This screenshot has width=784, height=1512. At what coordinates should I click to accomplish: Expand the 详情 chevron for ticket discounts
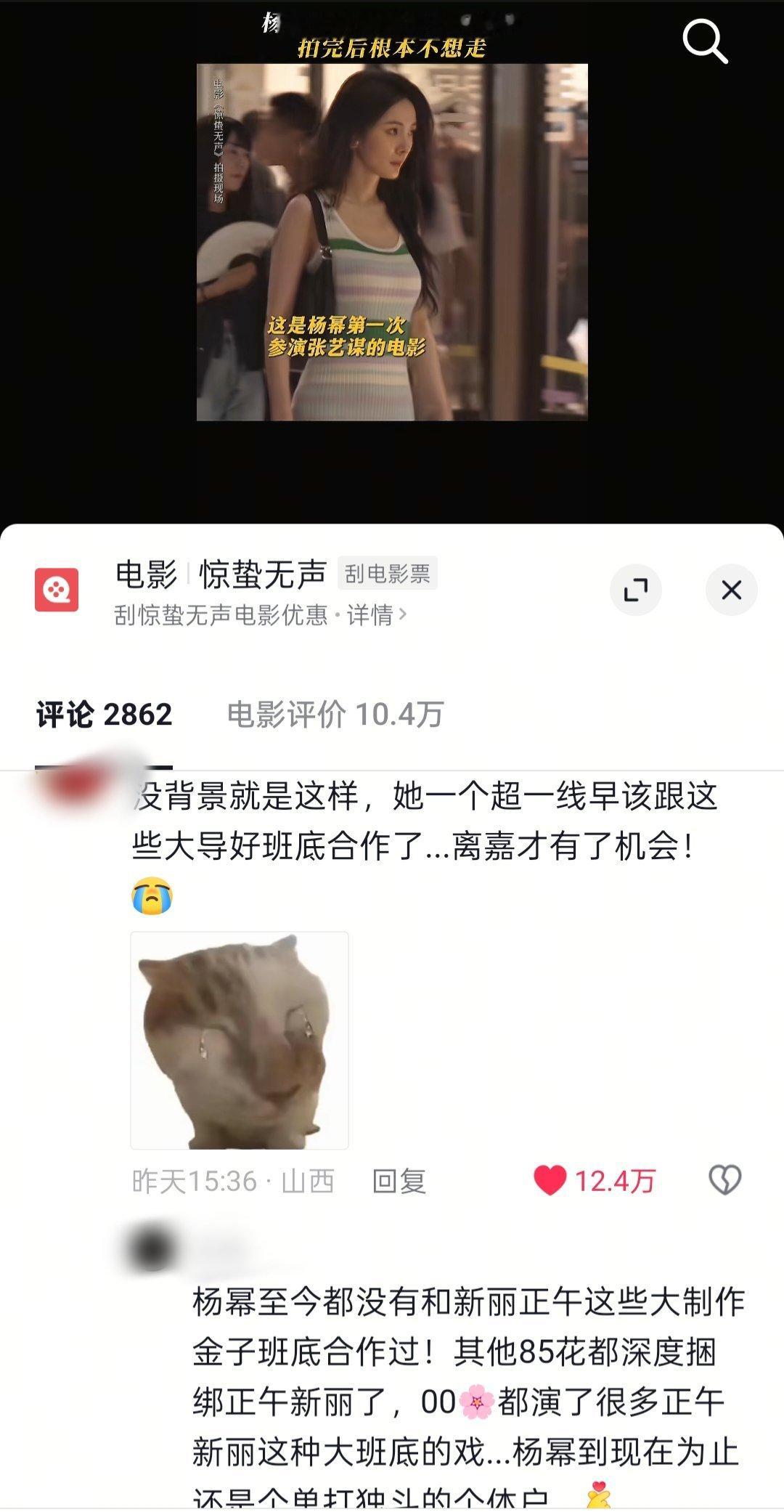401,614
